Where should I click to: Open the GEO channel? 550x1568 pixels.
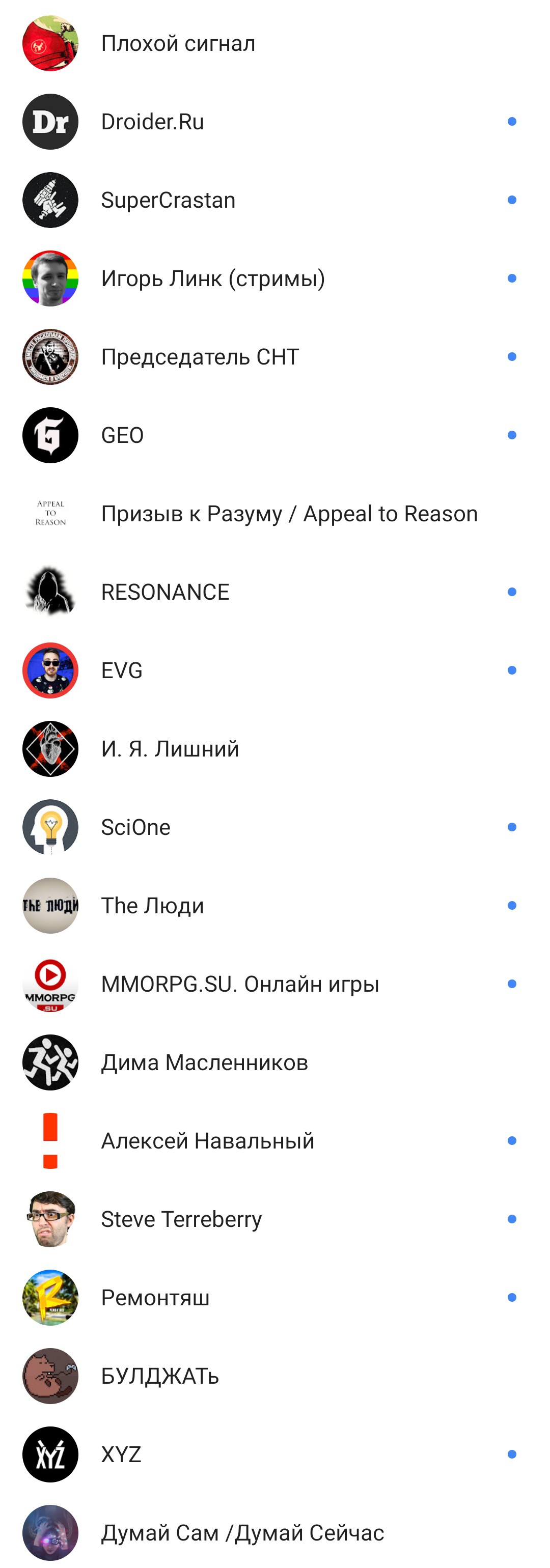point(122,435)
